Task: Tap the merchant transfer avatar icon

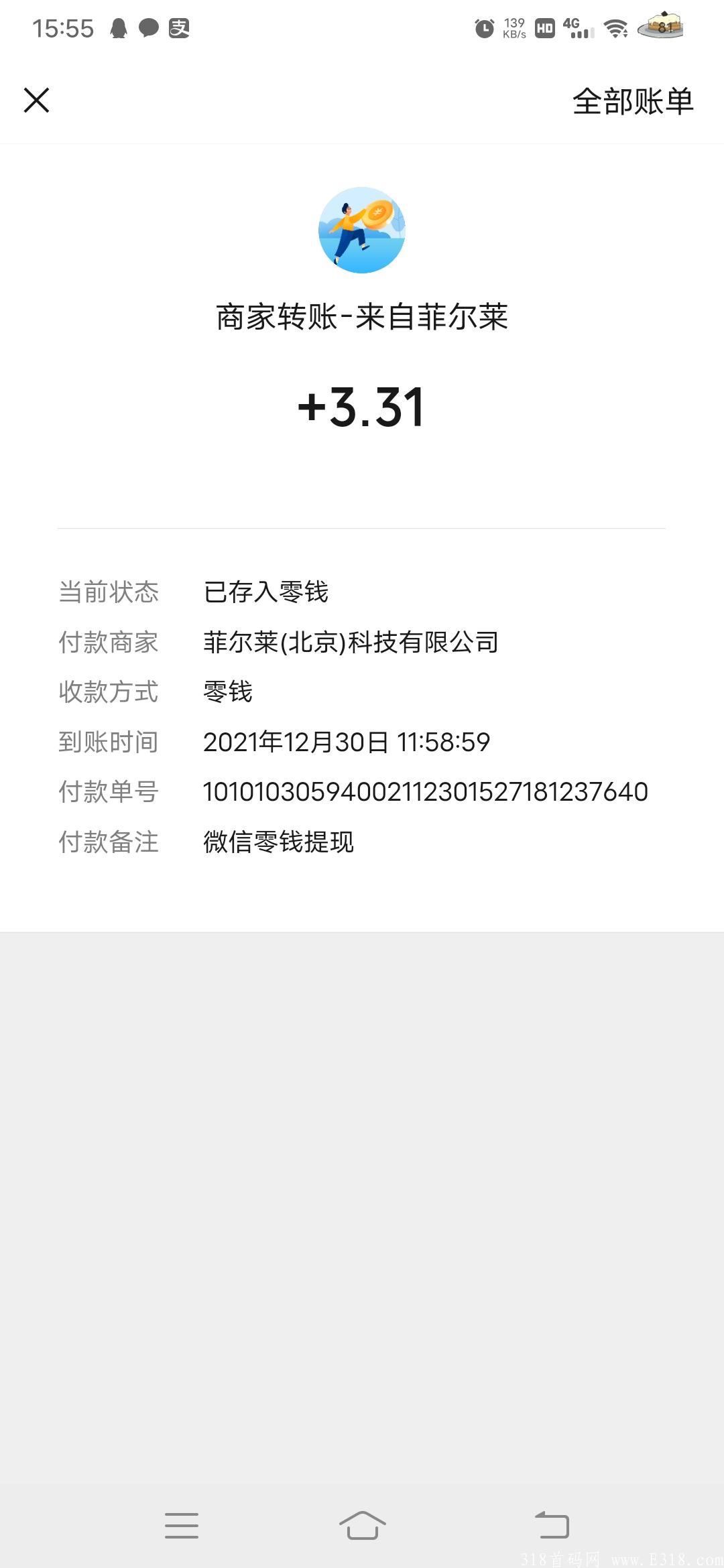Action: 362,230
